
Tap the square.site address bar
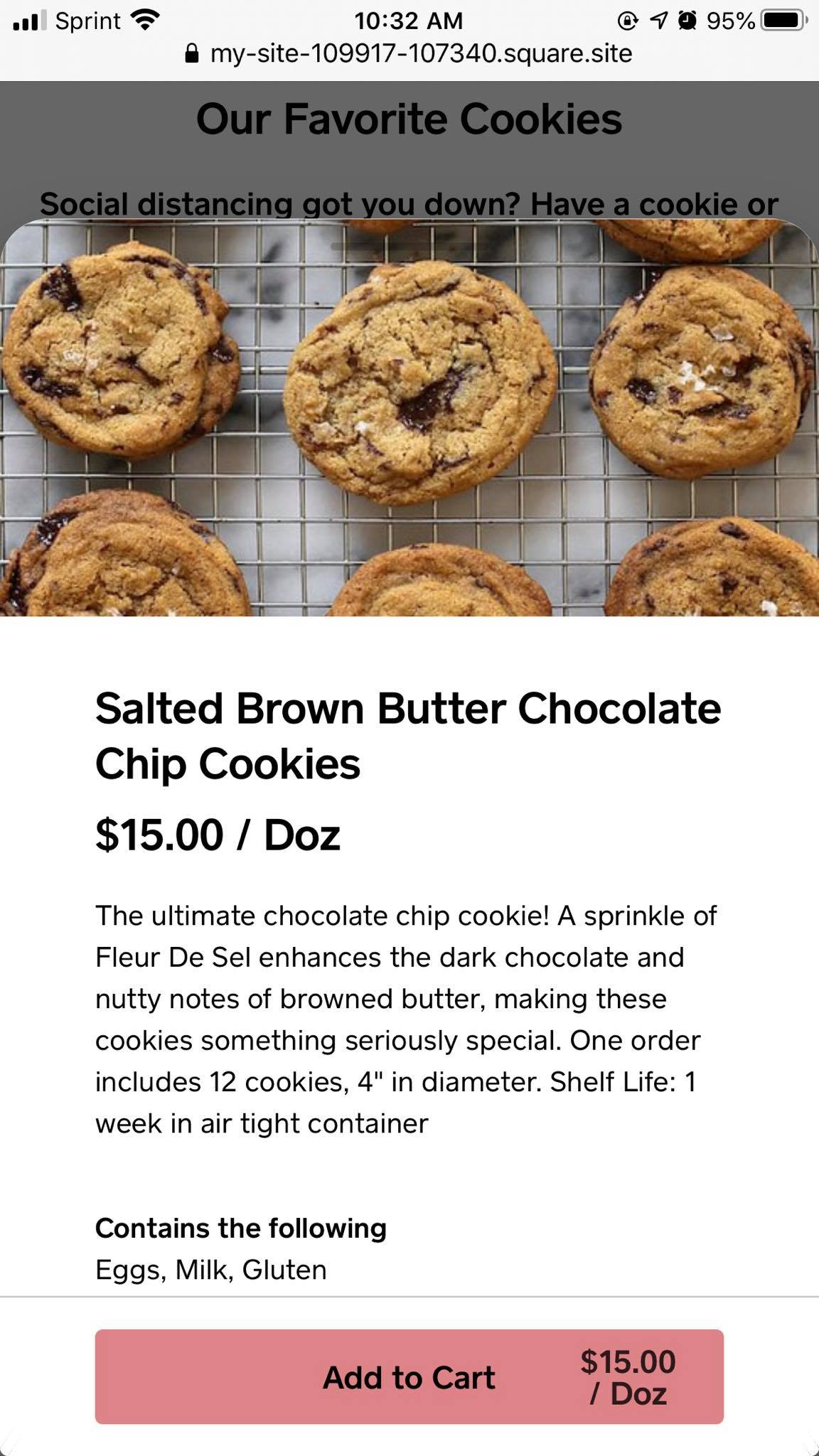click(409, 53)
